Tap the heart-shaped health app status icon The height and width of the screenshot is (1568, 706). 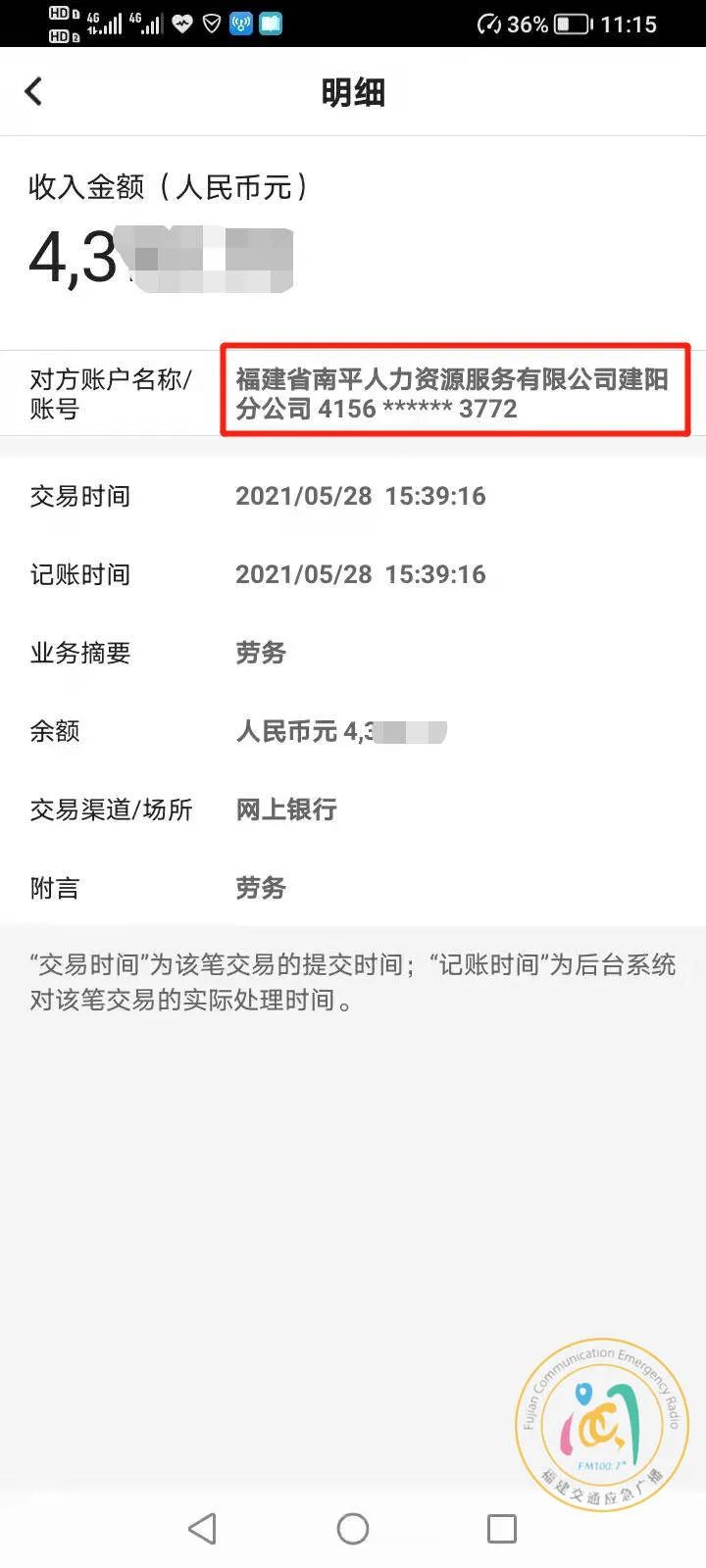181,23
